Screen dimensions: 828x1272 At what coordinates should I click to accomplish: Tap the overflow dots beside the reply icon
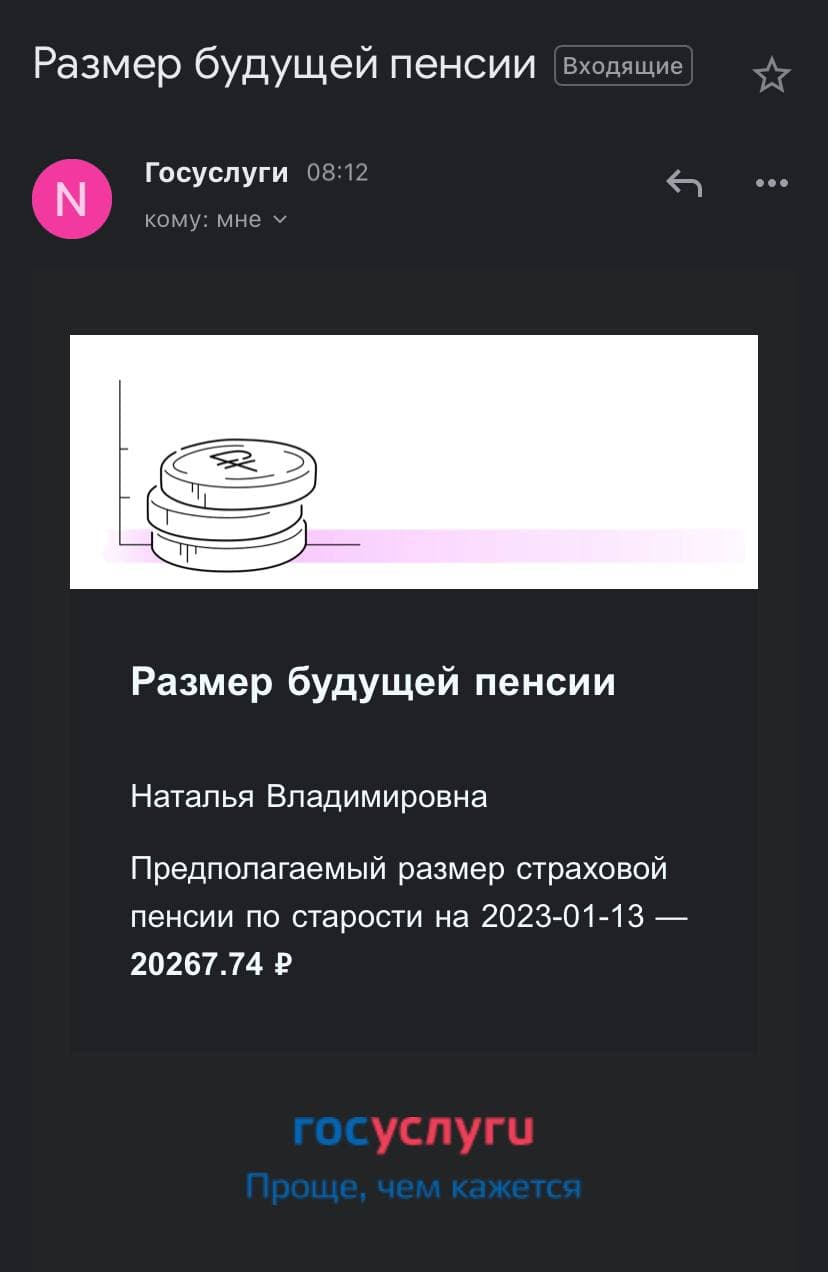tap(771, 182)
